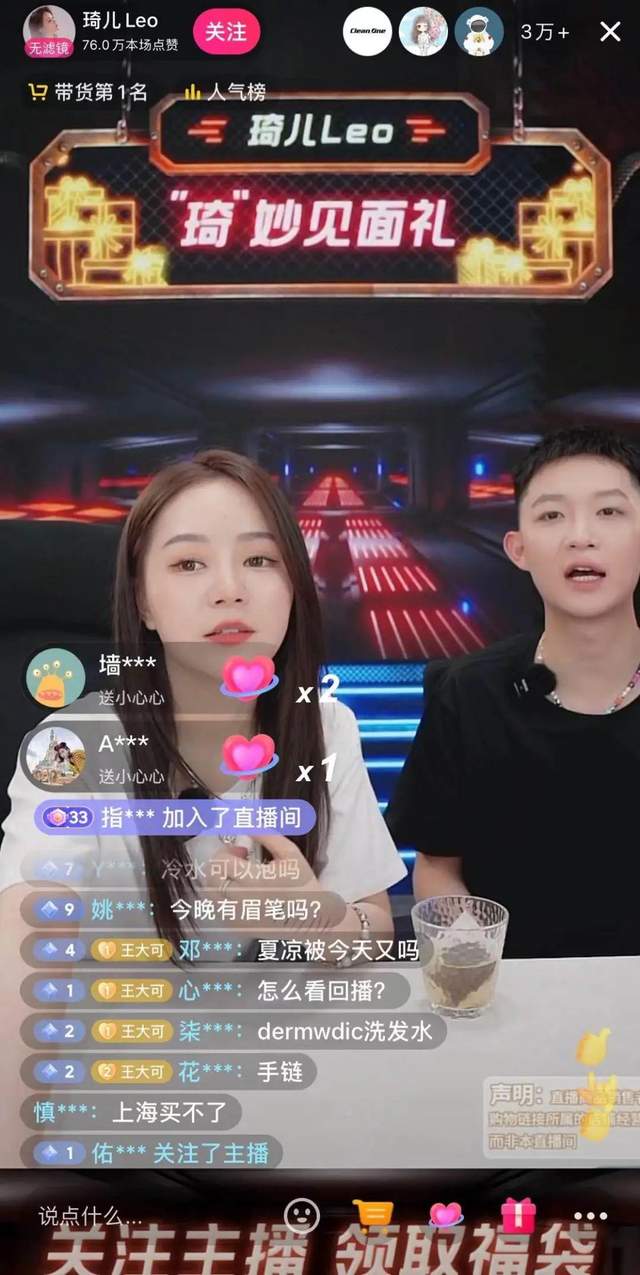Open 墙*** gift sender's avatar
Screen dimensions: 640x1275
(54, 678)
